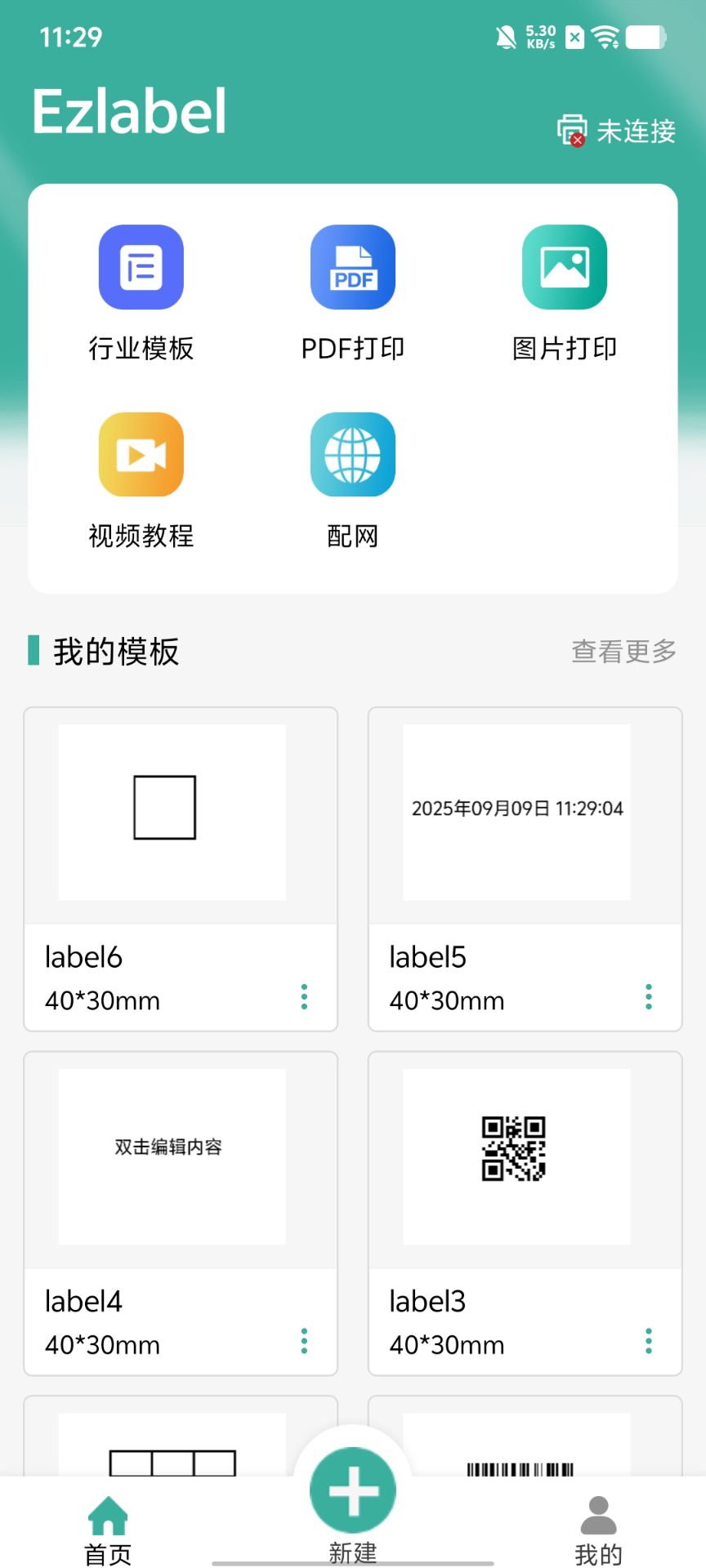Open 配网 network configuration
Viewport: 706px width, 1568px height.
click(x=352, y=455)
